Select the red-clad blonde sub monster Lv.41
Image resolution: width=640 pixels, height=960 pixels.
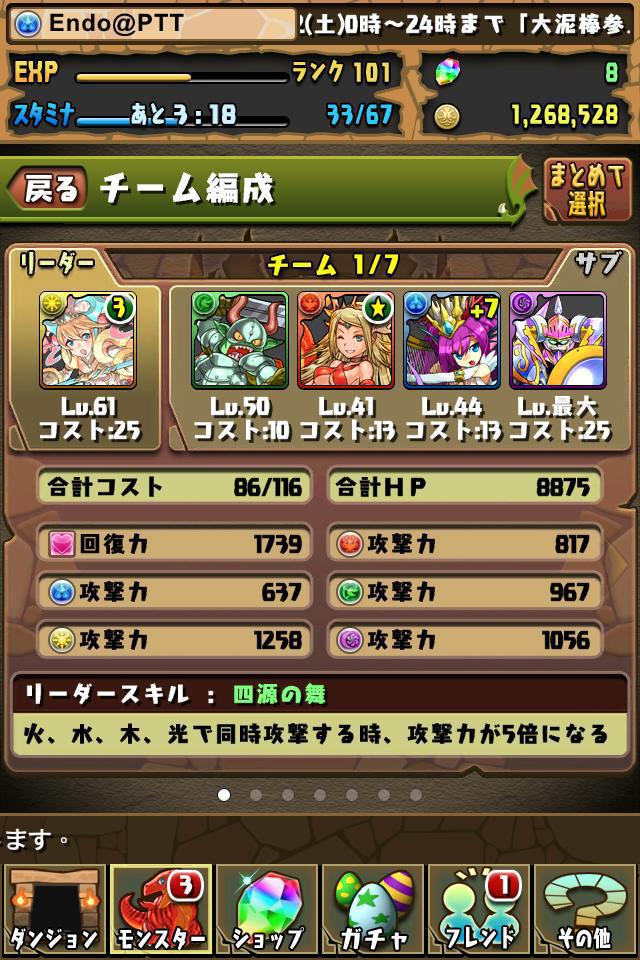345,339
